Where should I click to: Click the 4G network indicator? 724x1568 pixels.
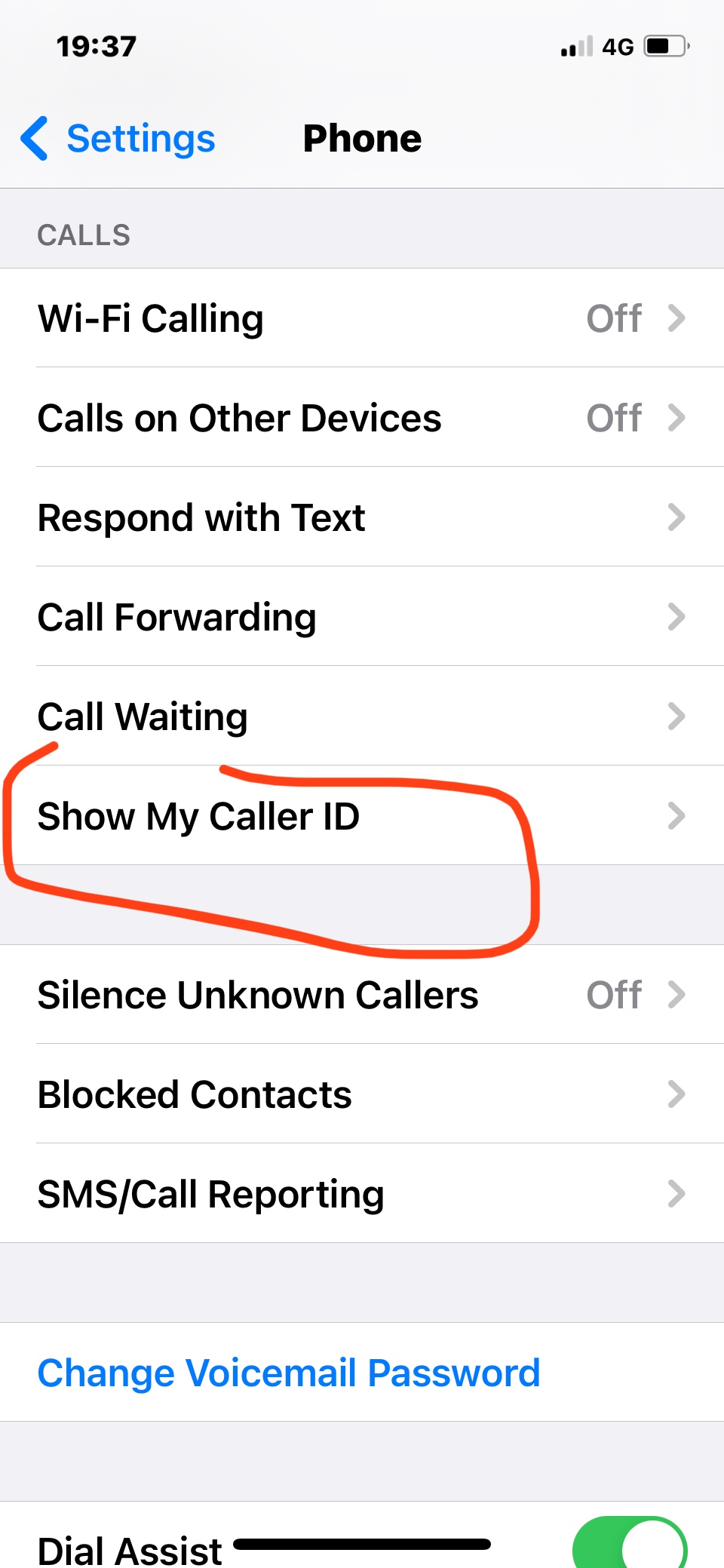618,47
